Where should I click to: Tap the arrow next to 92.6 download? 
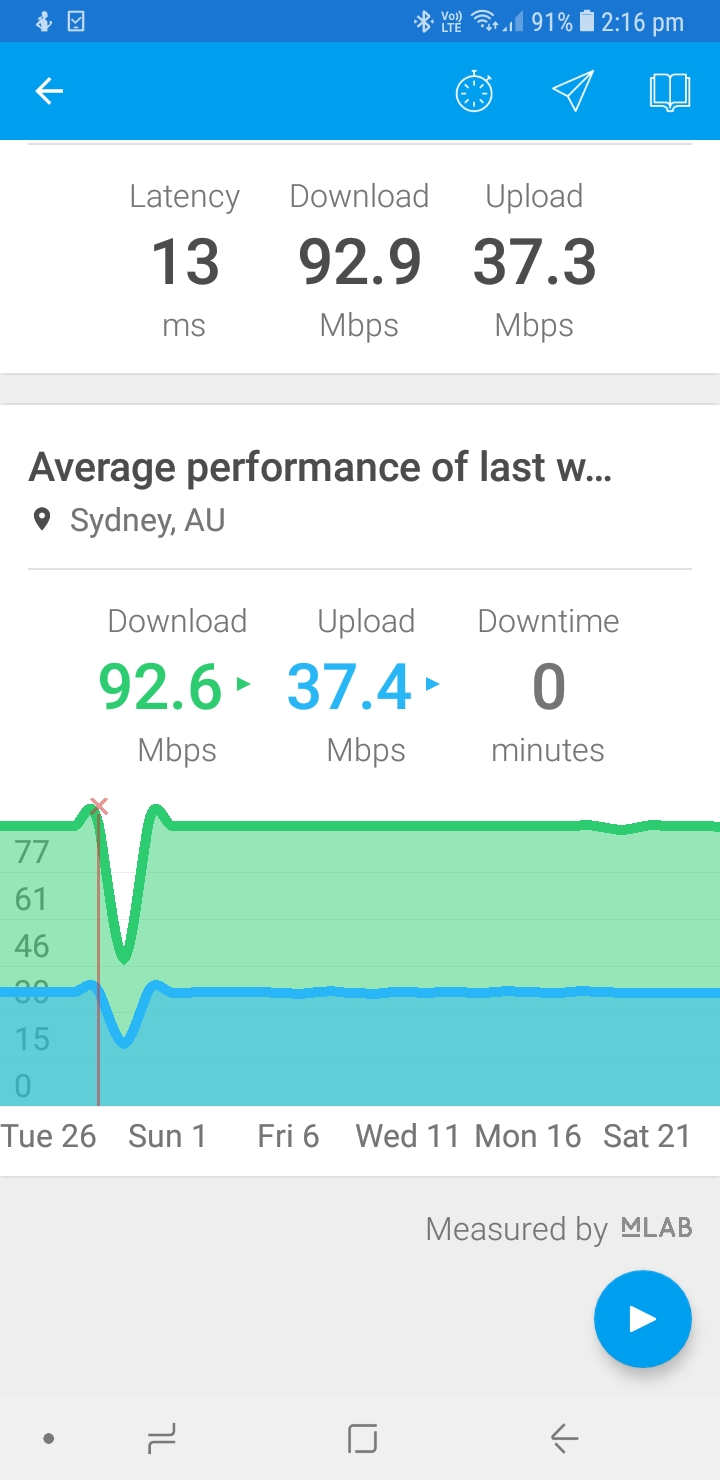point(243,684)
